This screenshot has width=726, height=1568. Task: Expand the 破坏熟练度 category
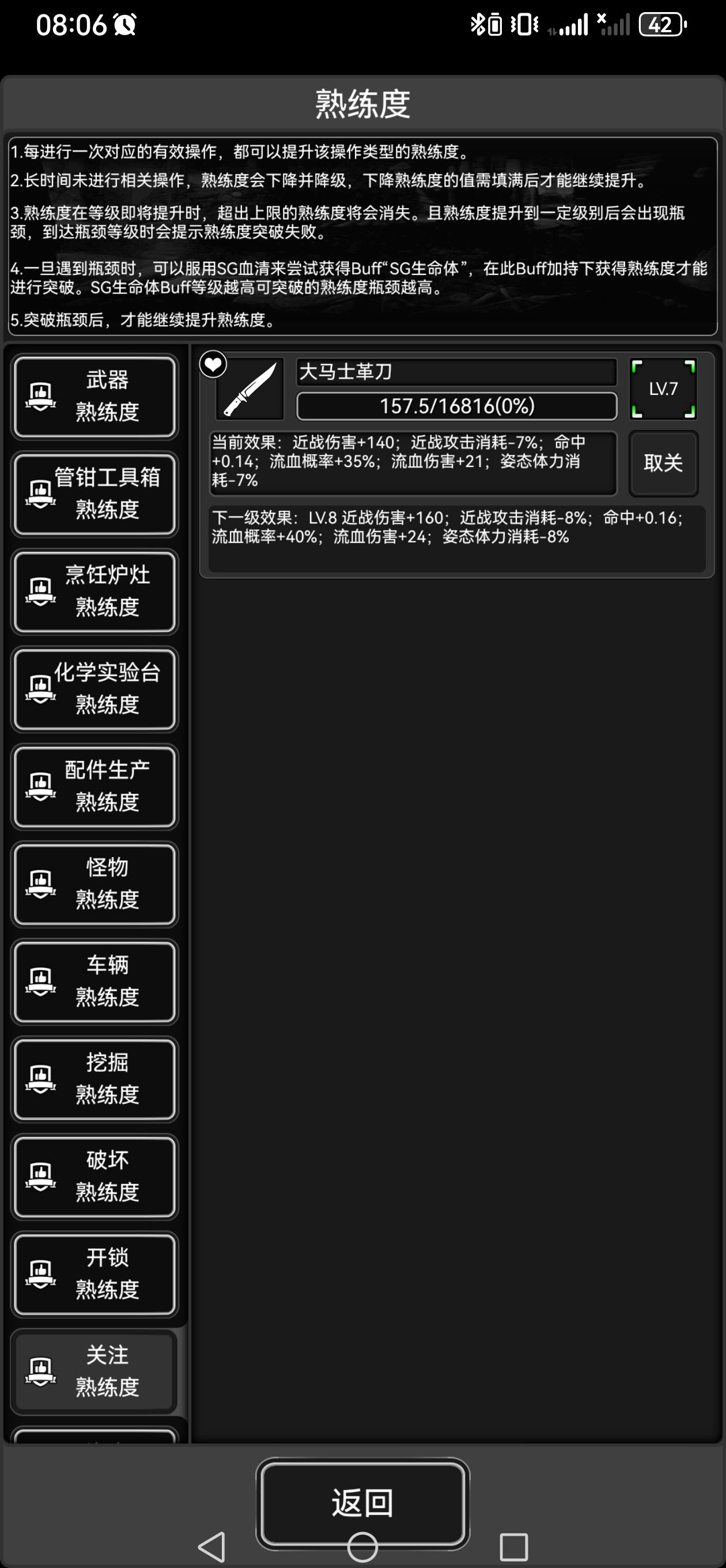[x=94, y=1177]
